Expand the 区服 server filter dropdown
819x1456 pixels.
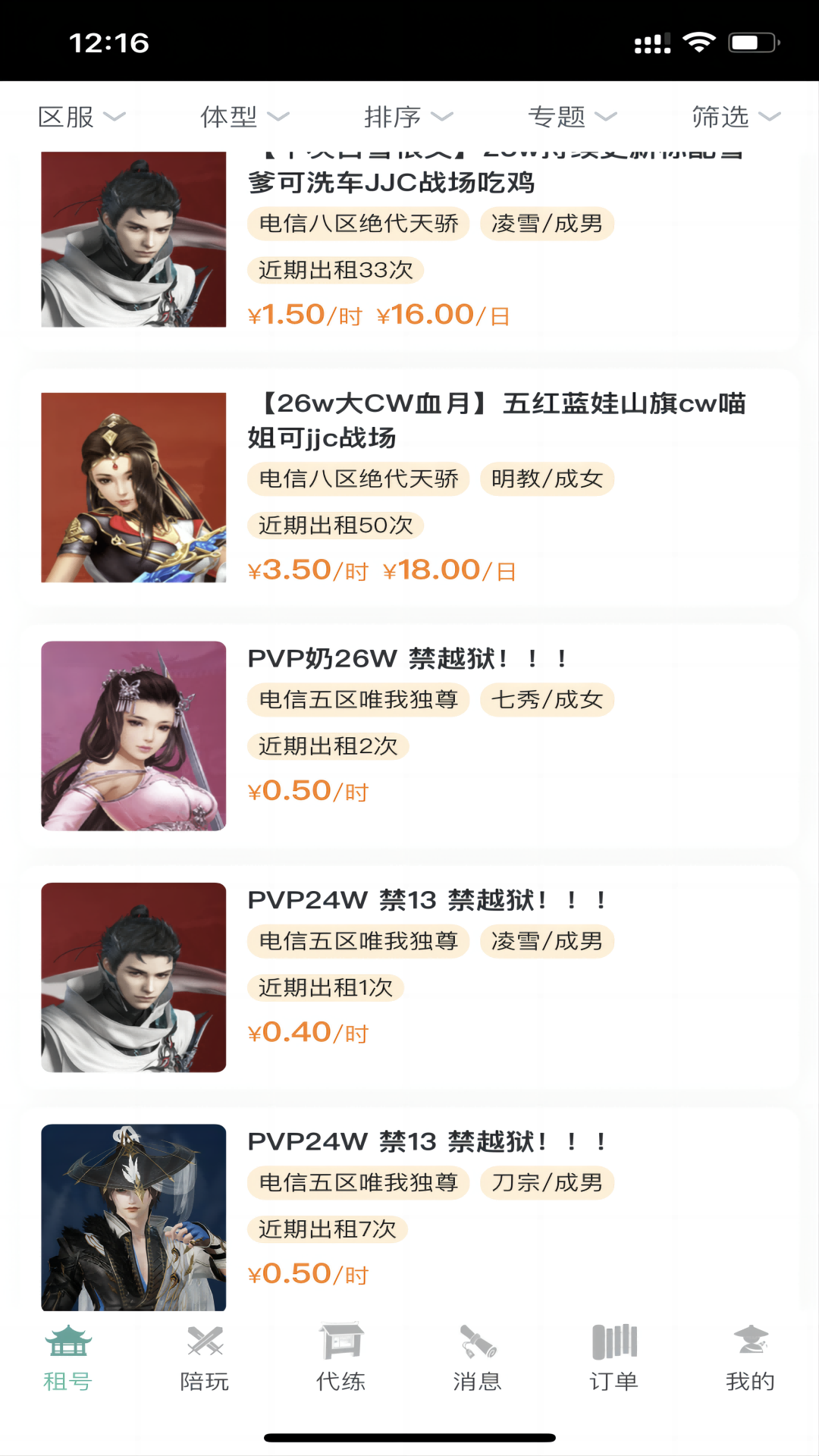pos(81,117)
